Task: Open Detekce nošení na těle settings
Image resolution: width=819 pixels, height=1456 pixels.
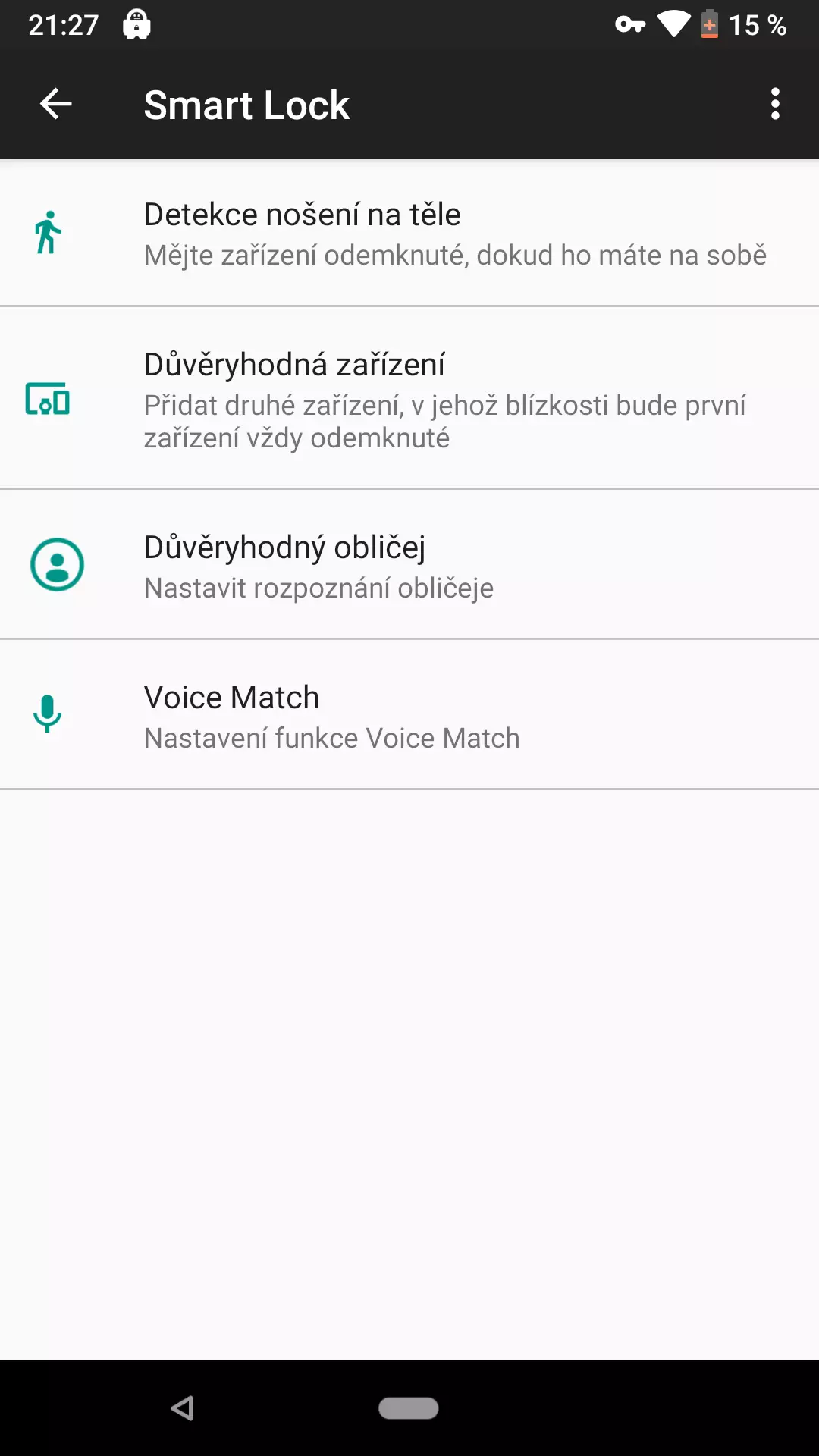Action: tap(409, 234)
